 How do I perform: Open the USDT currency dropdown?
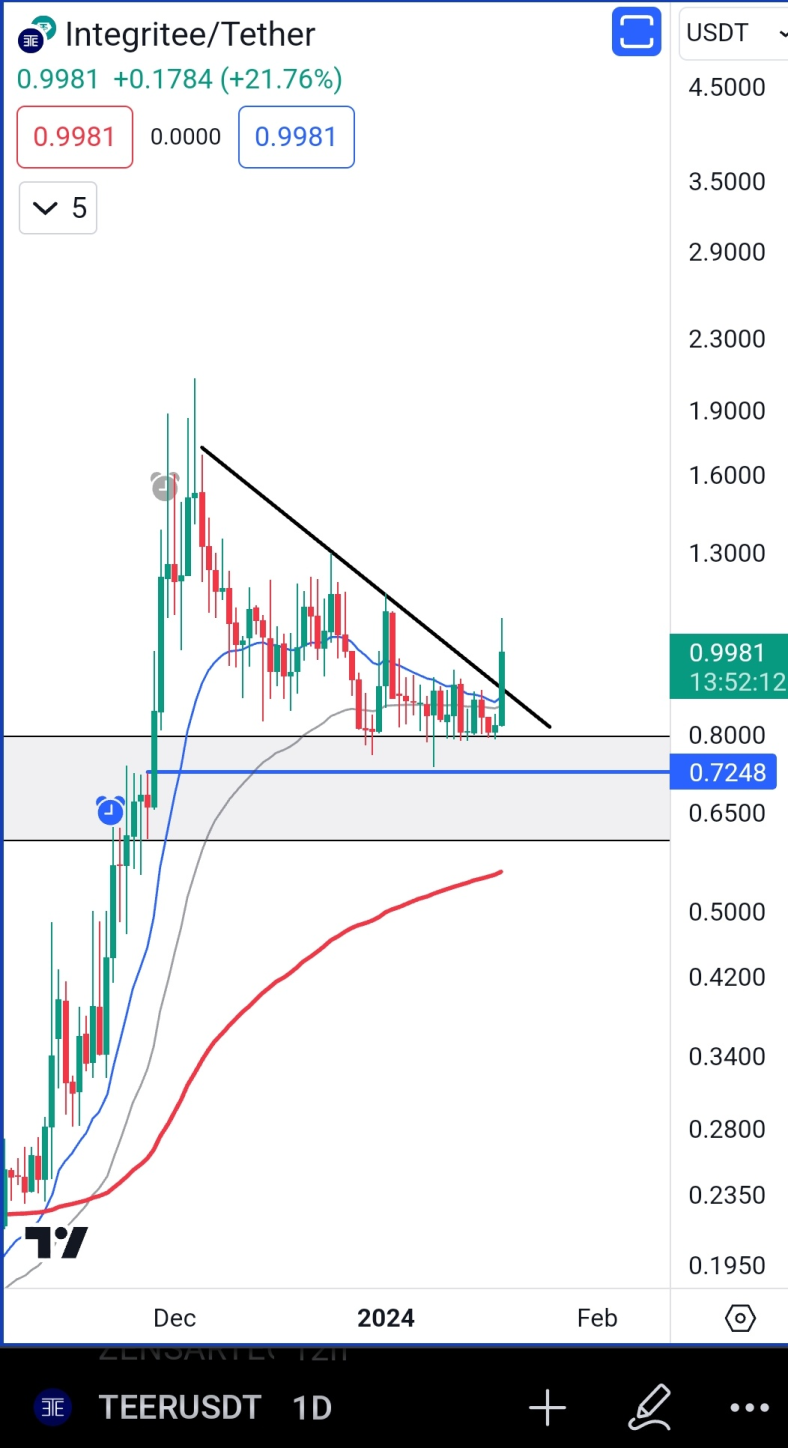tap(734, 33)
